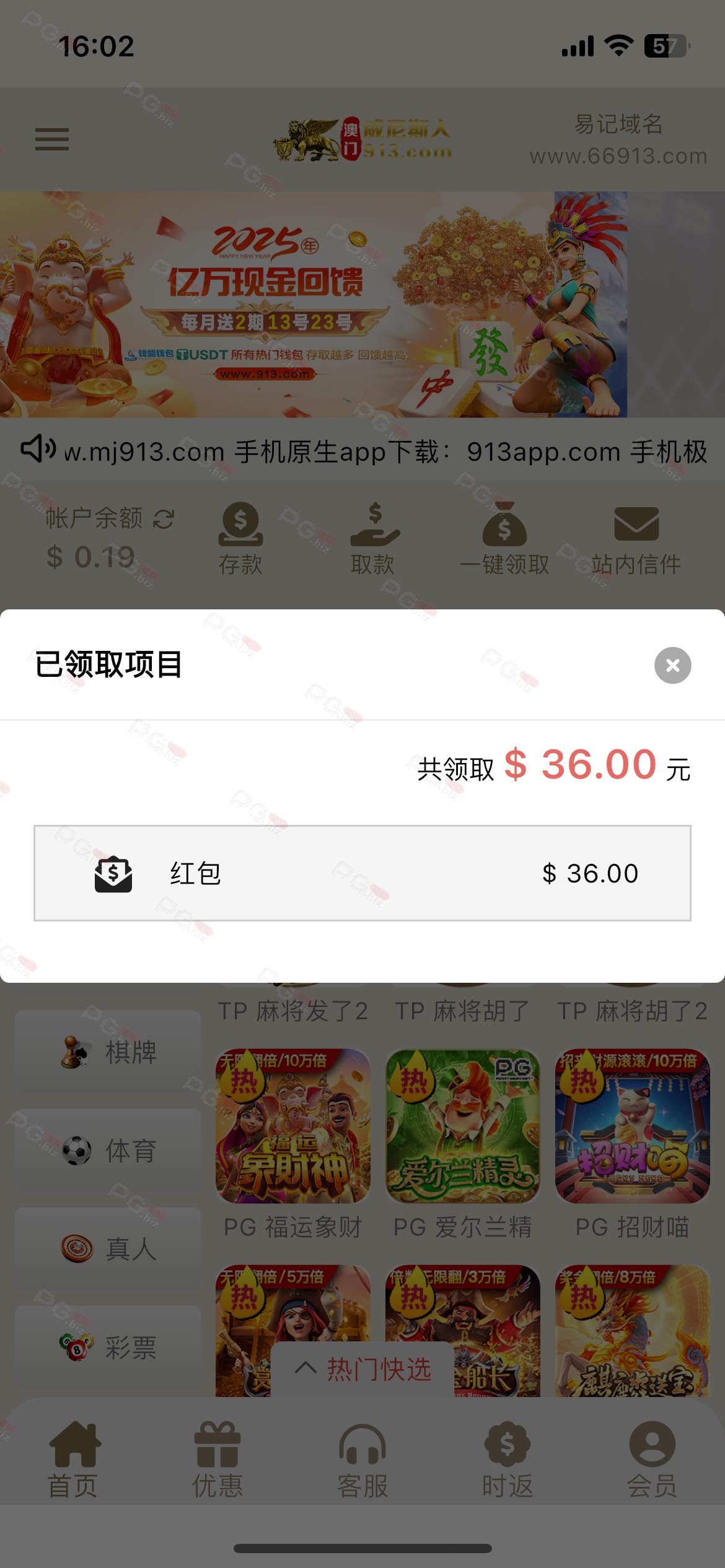Open the 红包 claimed item row

[362, 873]
